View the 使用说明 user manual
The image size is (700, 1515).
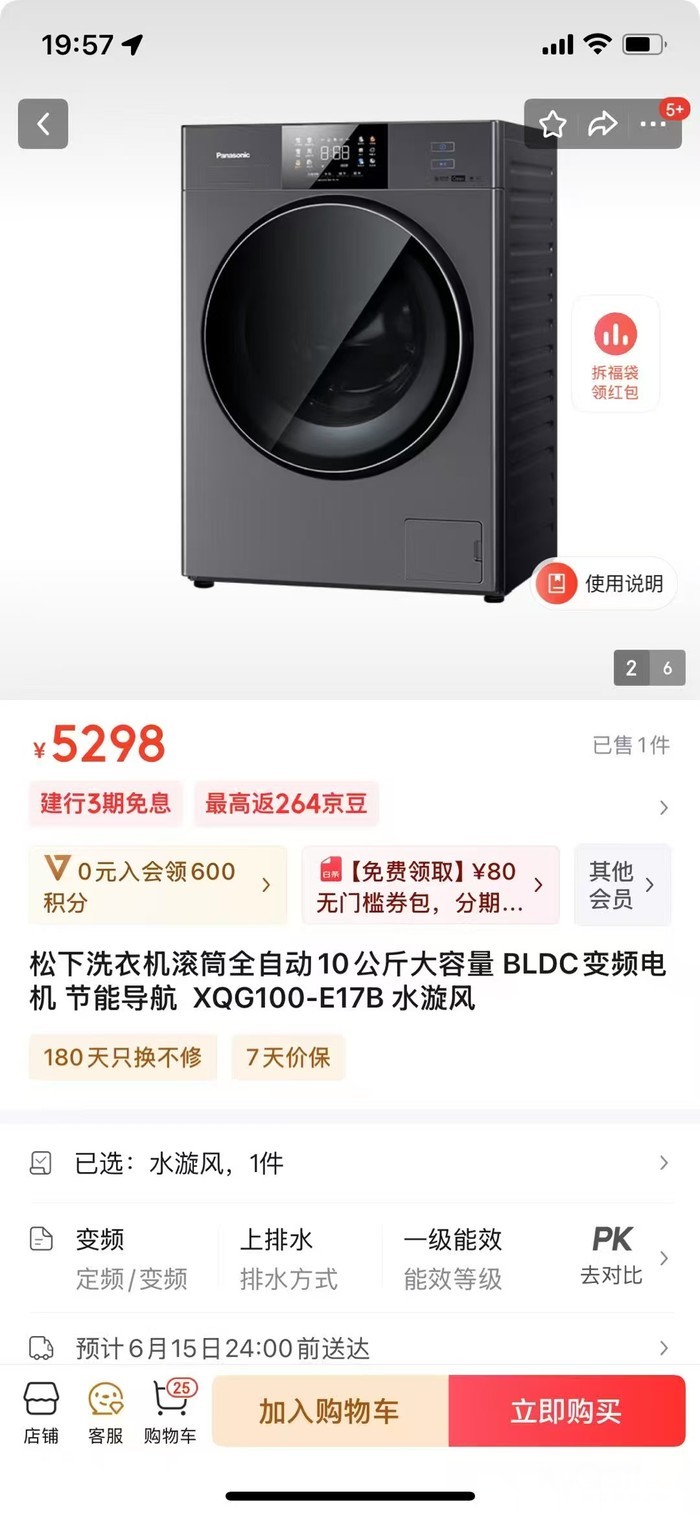coord(605,584)
